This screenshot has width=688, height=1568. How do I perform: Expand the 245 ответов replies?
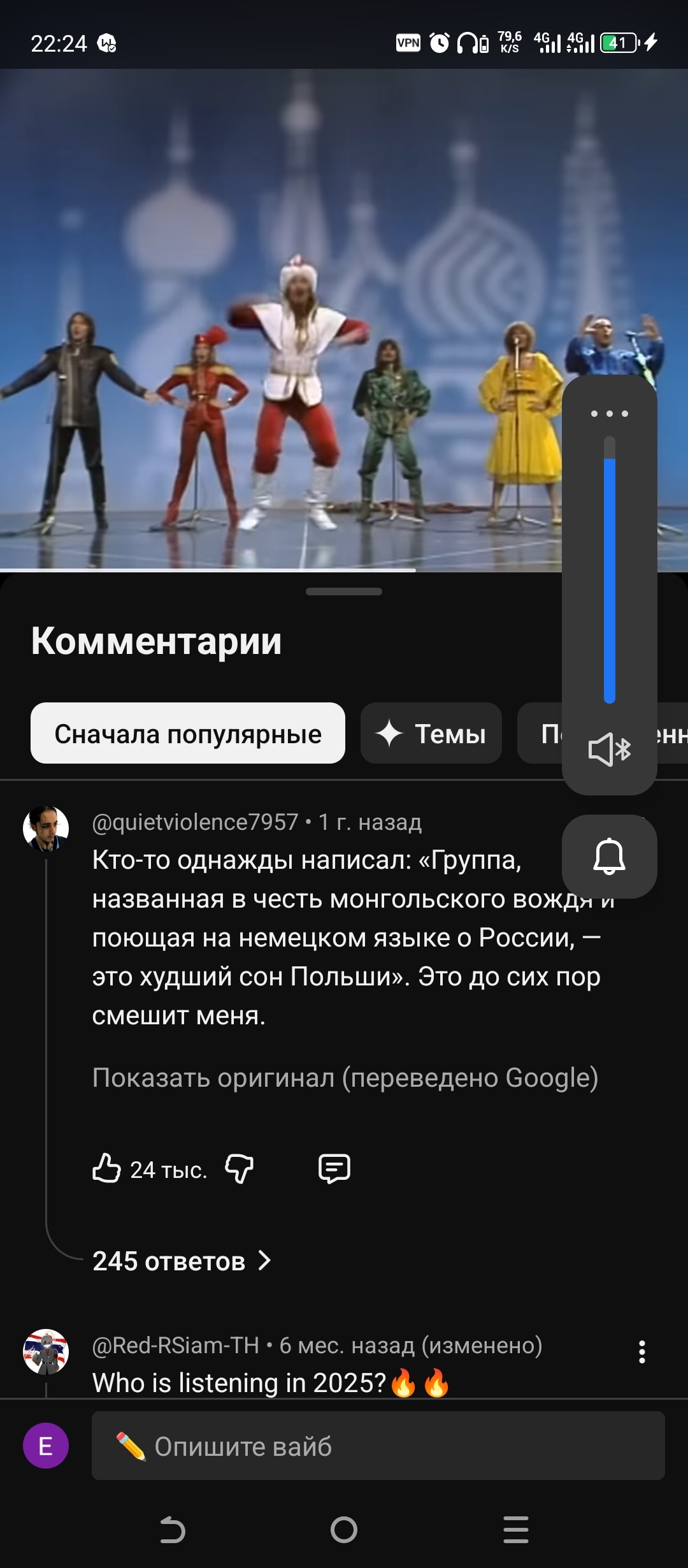(x=182, y=1261)
